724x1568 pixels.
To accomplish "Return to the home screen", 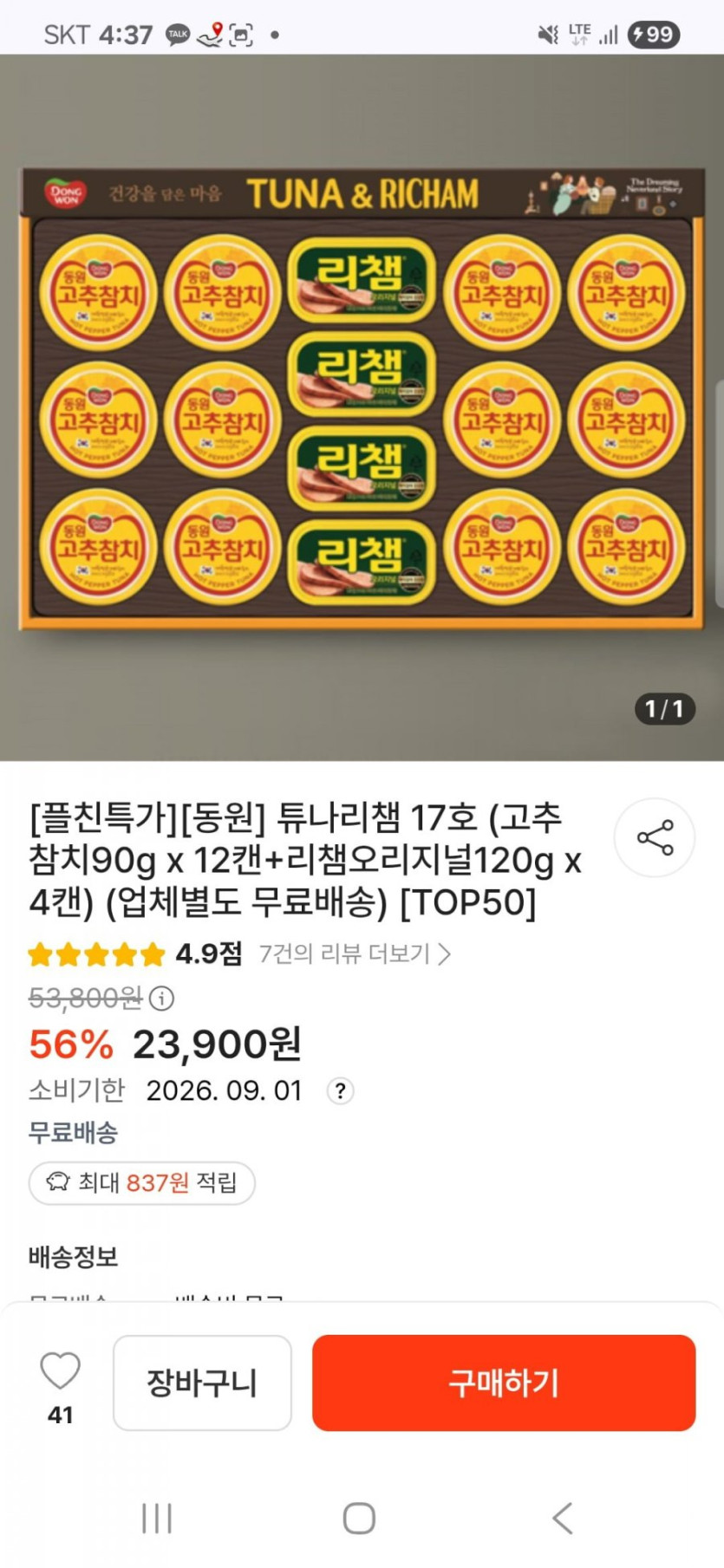I will coord(359,1518).
